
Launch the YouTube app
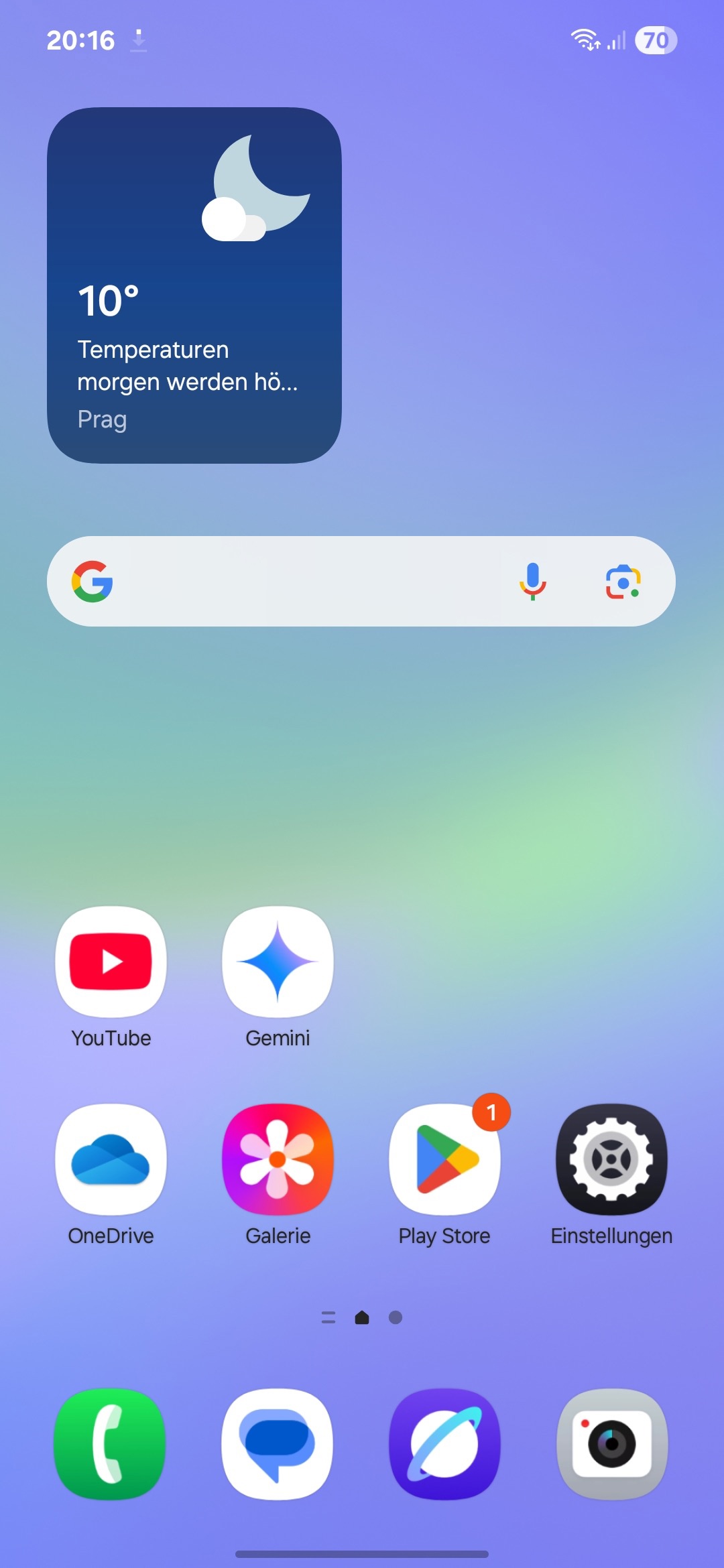coord(111,962)
